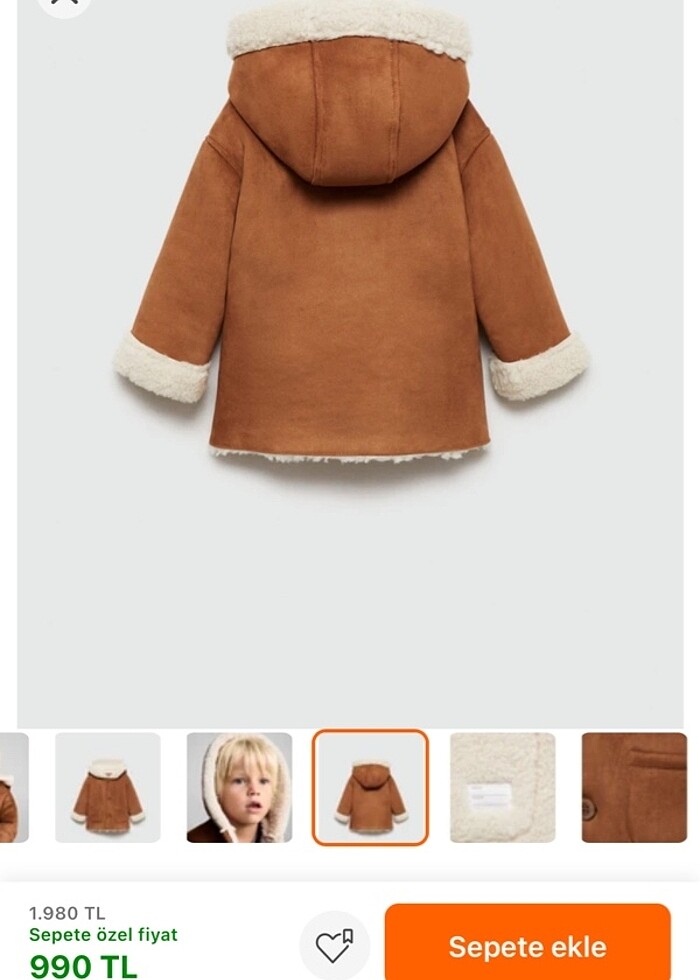Select the highlighted back view thumbnail
Image resolution: width=700 pixels, height=980 pixels.
tap(370, 787)
